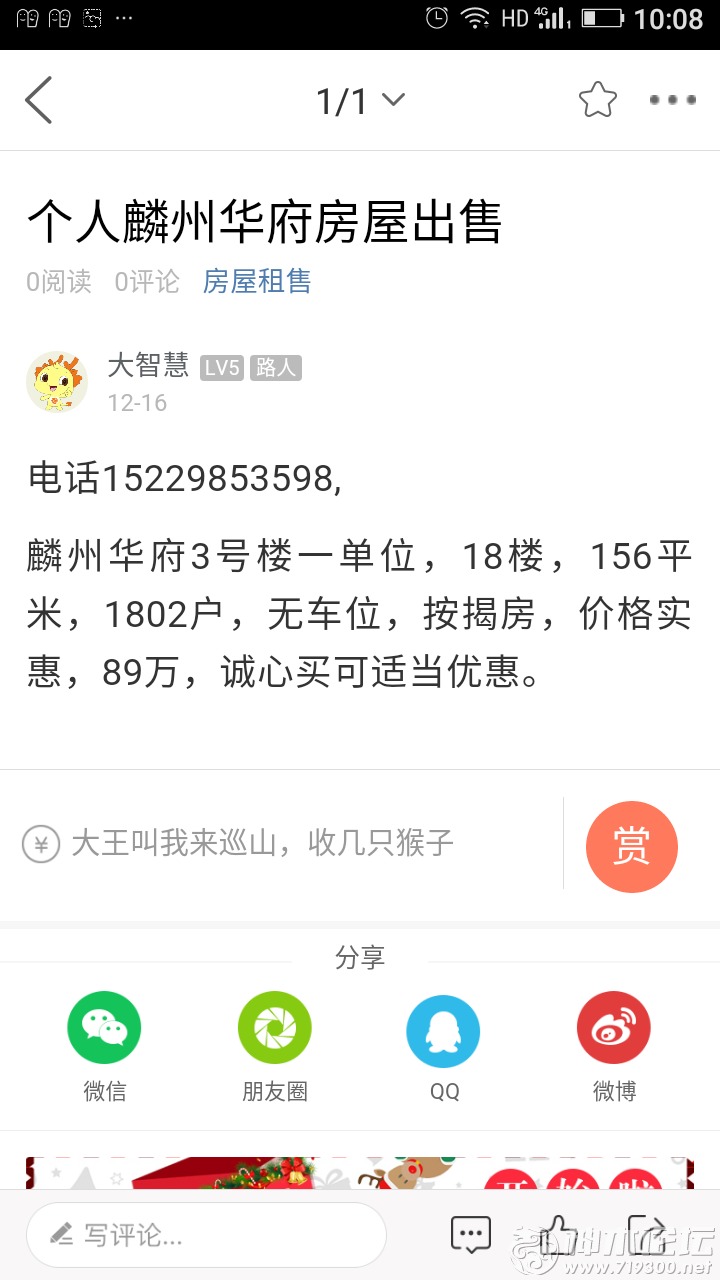Favorite this post with the star icon
720x1280 pixels.
click(x=597, y=100)
